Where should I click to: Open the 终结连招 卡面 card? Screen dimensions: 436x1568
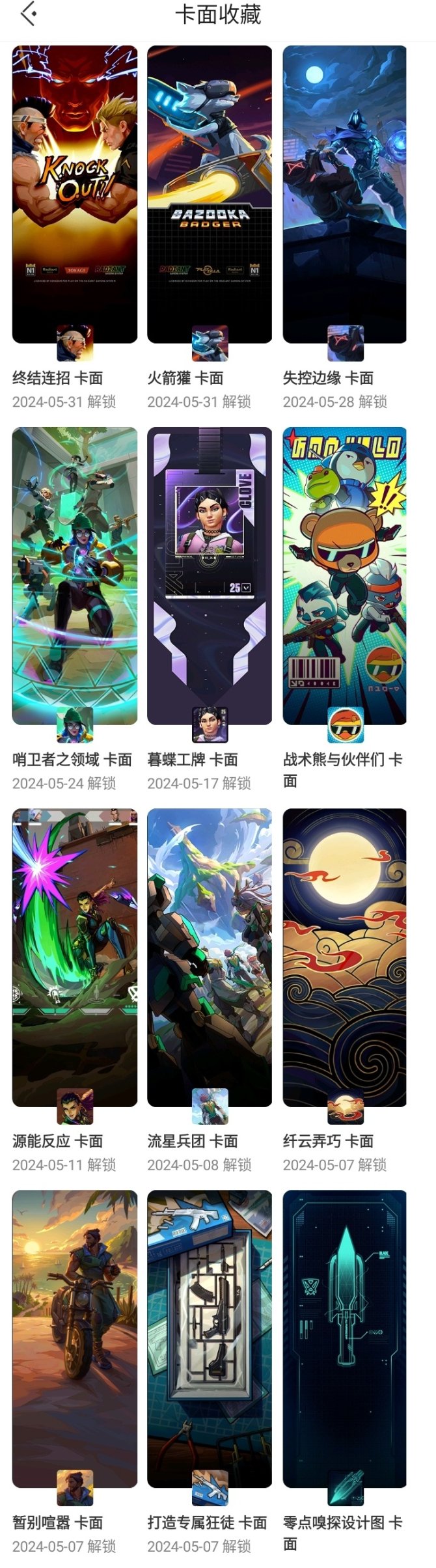(x=75, y=194)
